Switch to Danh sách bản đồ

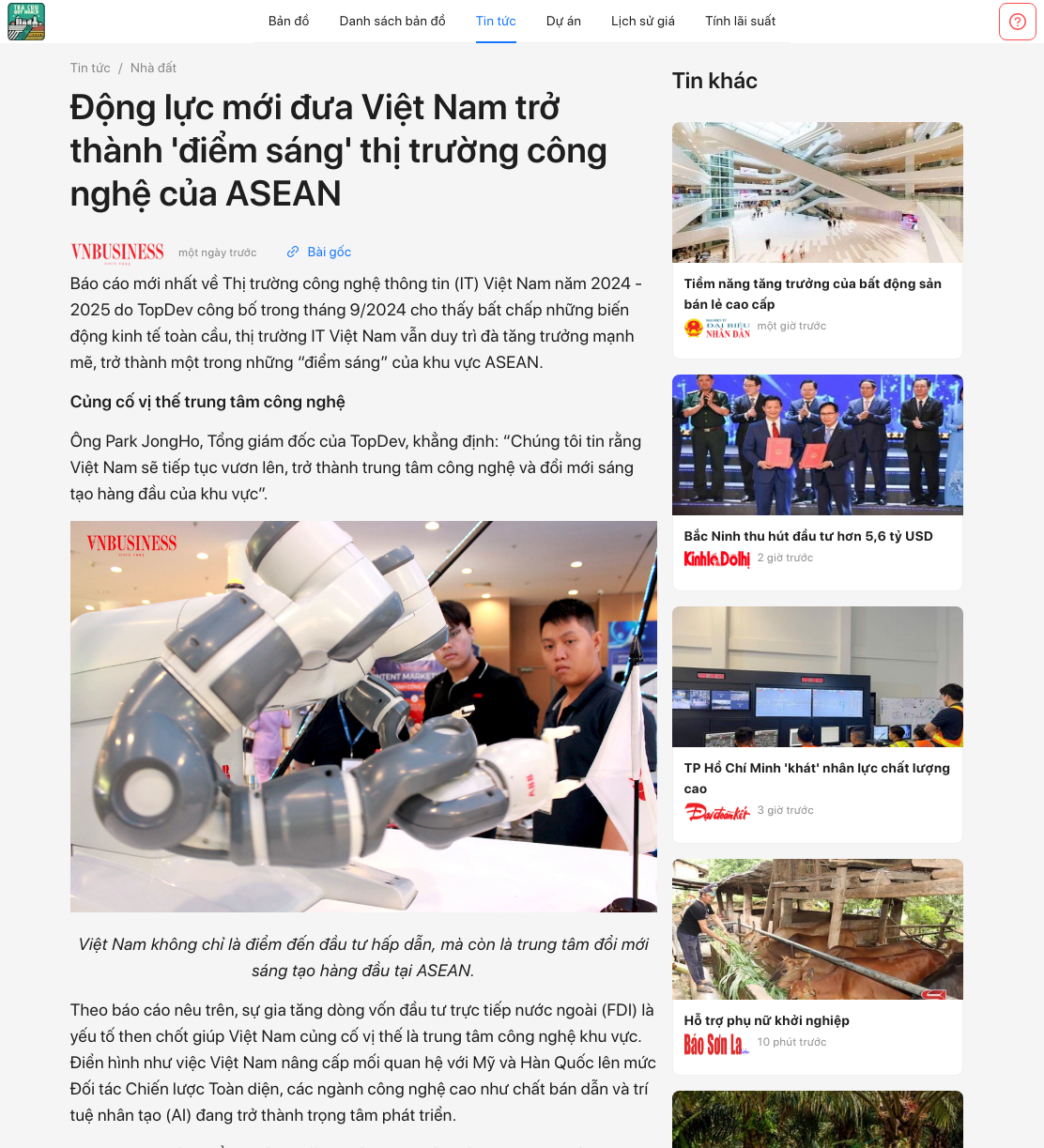tap(392, 21)
